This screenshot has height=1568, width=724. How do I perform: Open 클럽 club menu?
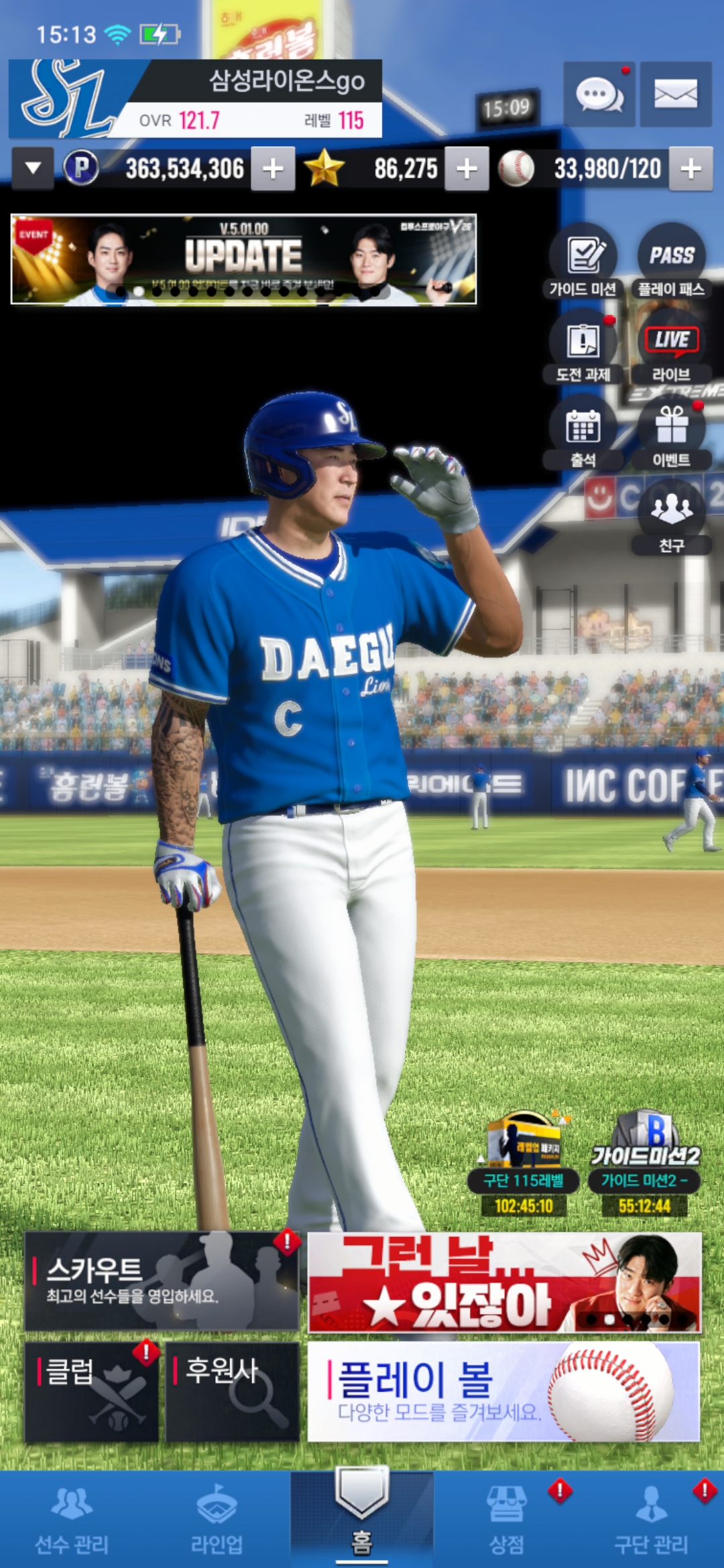91,1392
